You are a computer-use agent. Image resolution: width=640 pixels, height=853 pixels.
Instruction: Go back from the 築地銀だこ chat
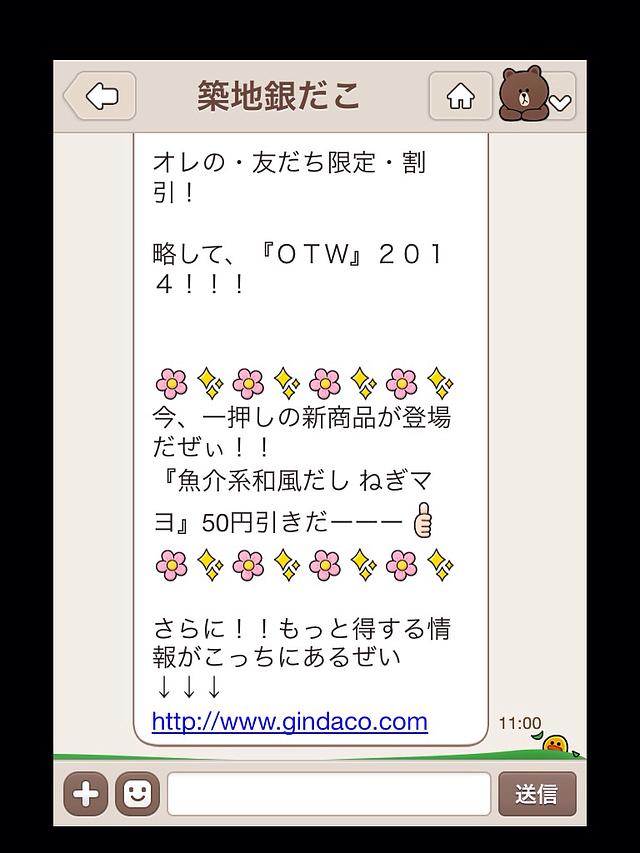(100, 96)
